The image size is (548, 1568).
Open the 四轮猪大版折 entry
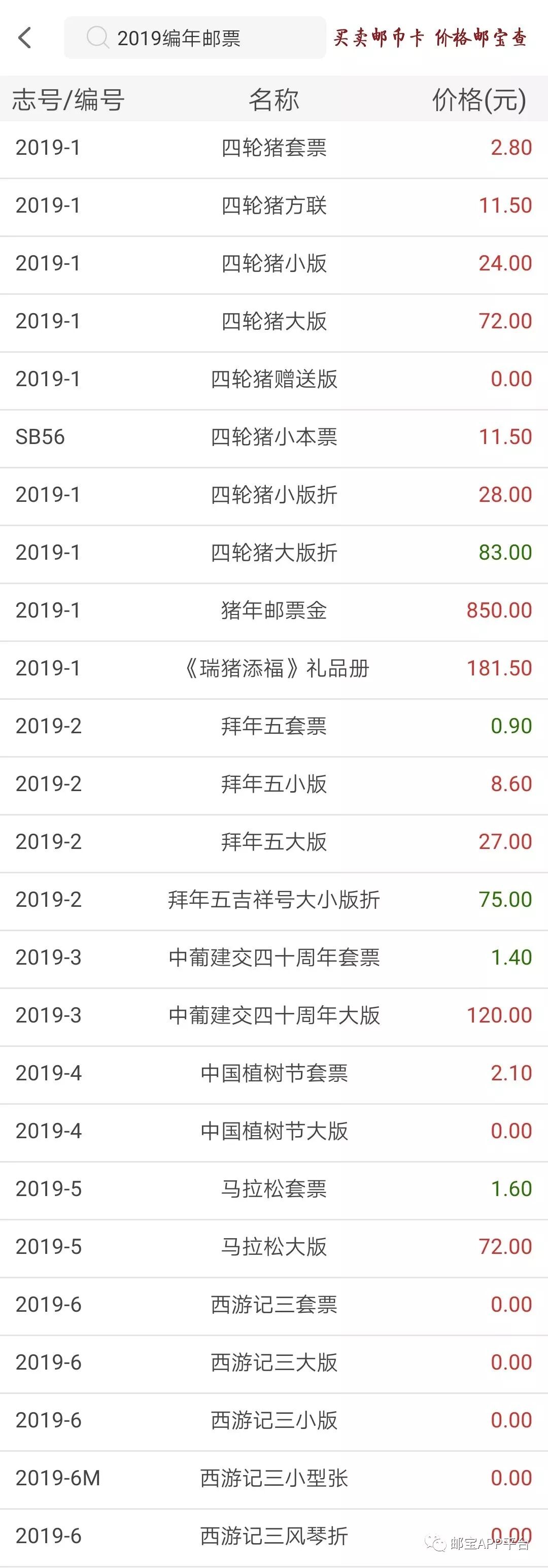pyautogui.click(x=274, y=553)
